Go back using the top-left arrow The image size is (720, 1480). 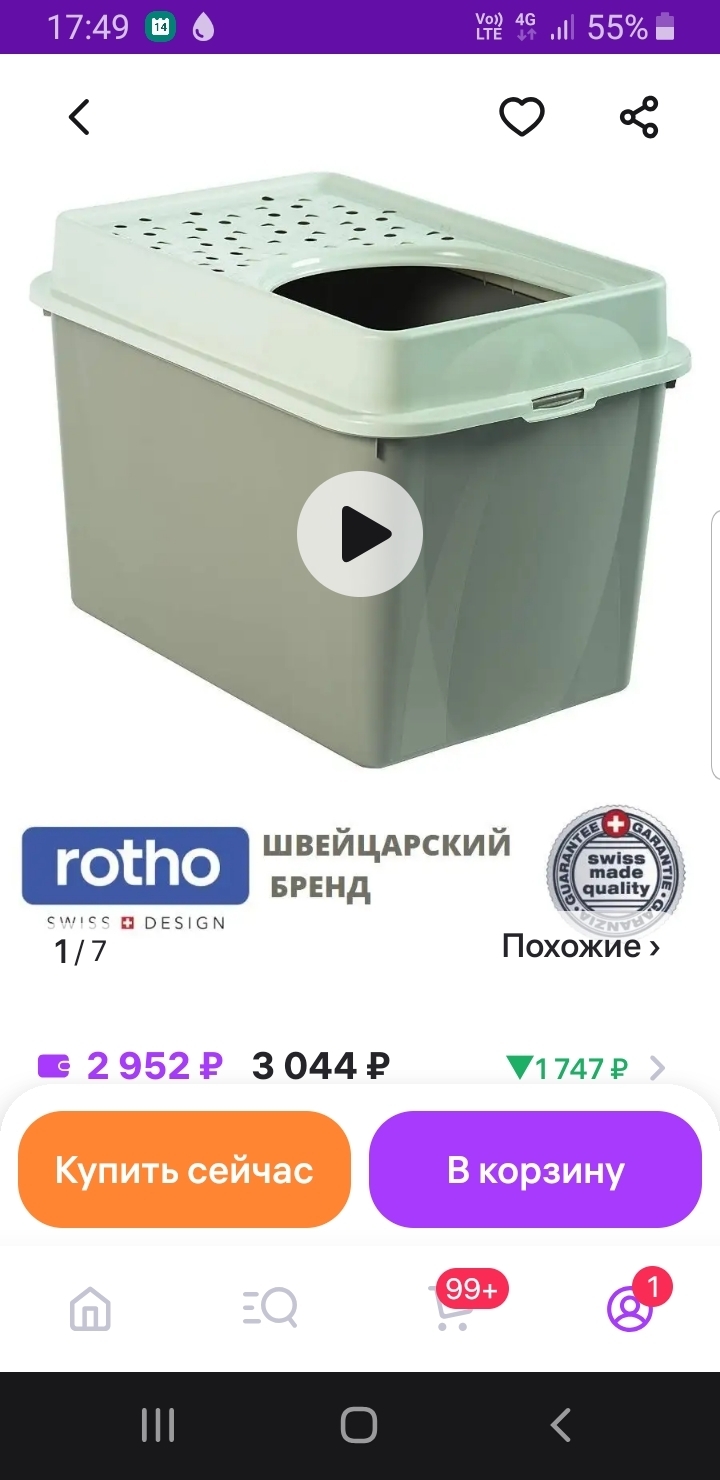pos(79,117)
